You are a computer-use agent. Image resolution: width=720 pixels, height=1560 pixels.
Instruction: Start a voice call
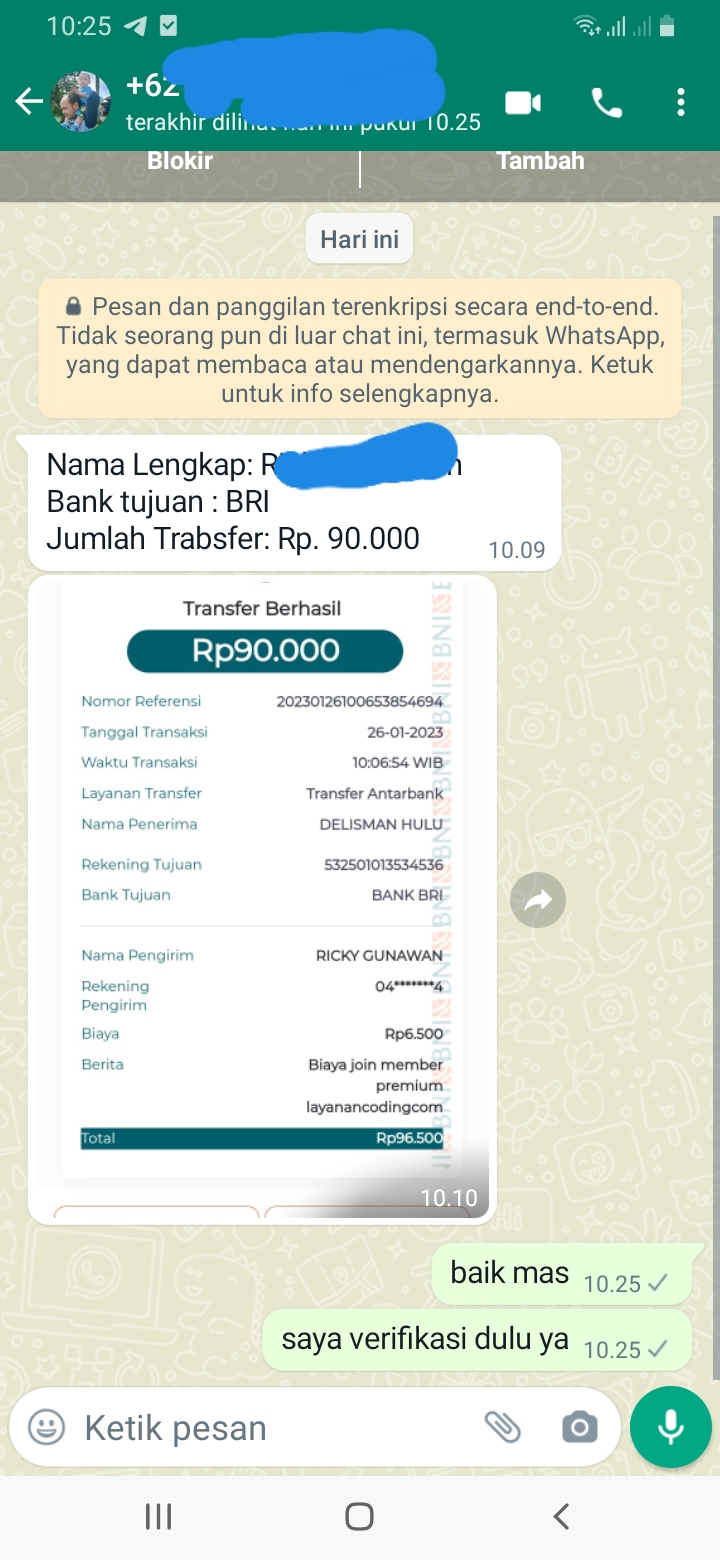(607, 103)
